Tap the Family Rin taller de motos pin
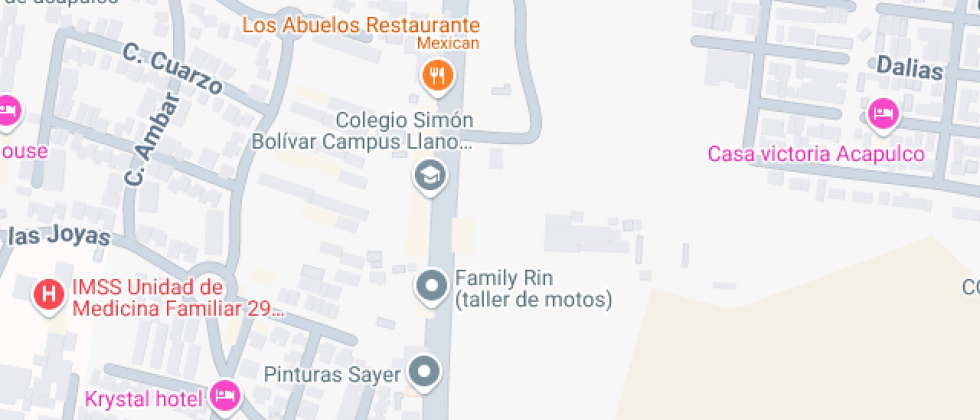This screenshot has height=420, width=980. click(432, 287)
